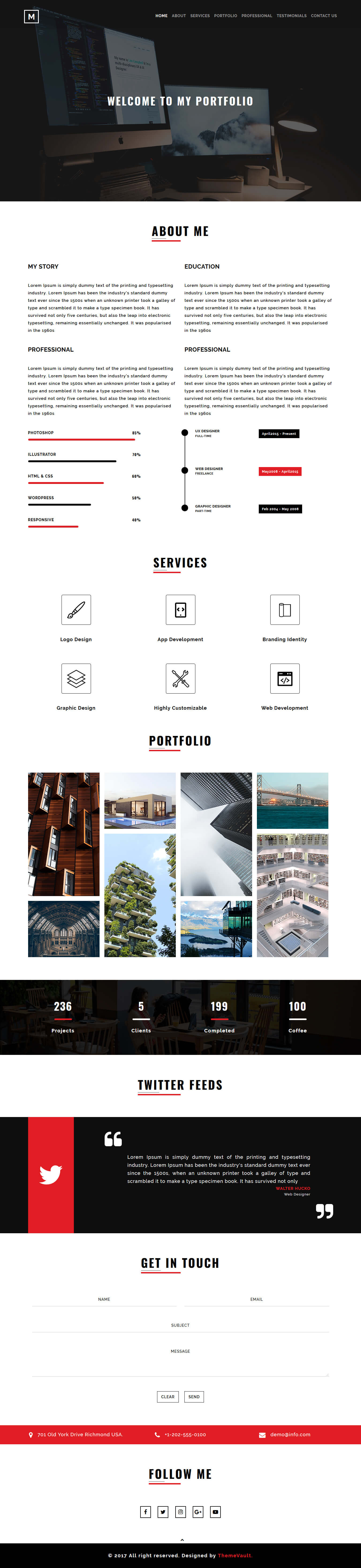
Task: Open the Facebook social icon
Action: (x=145, y=1511)
